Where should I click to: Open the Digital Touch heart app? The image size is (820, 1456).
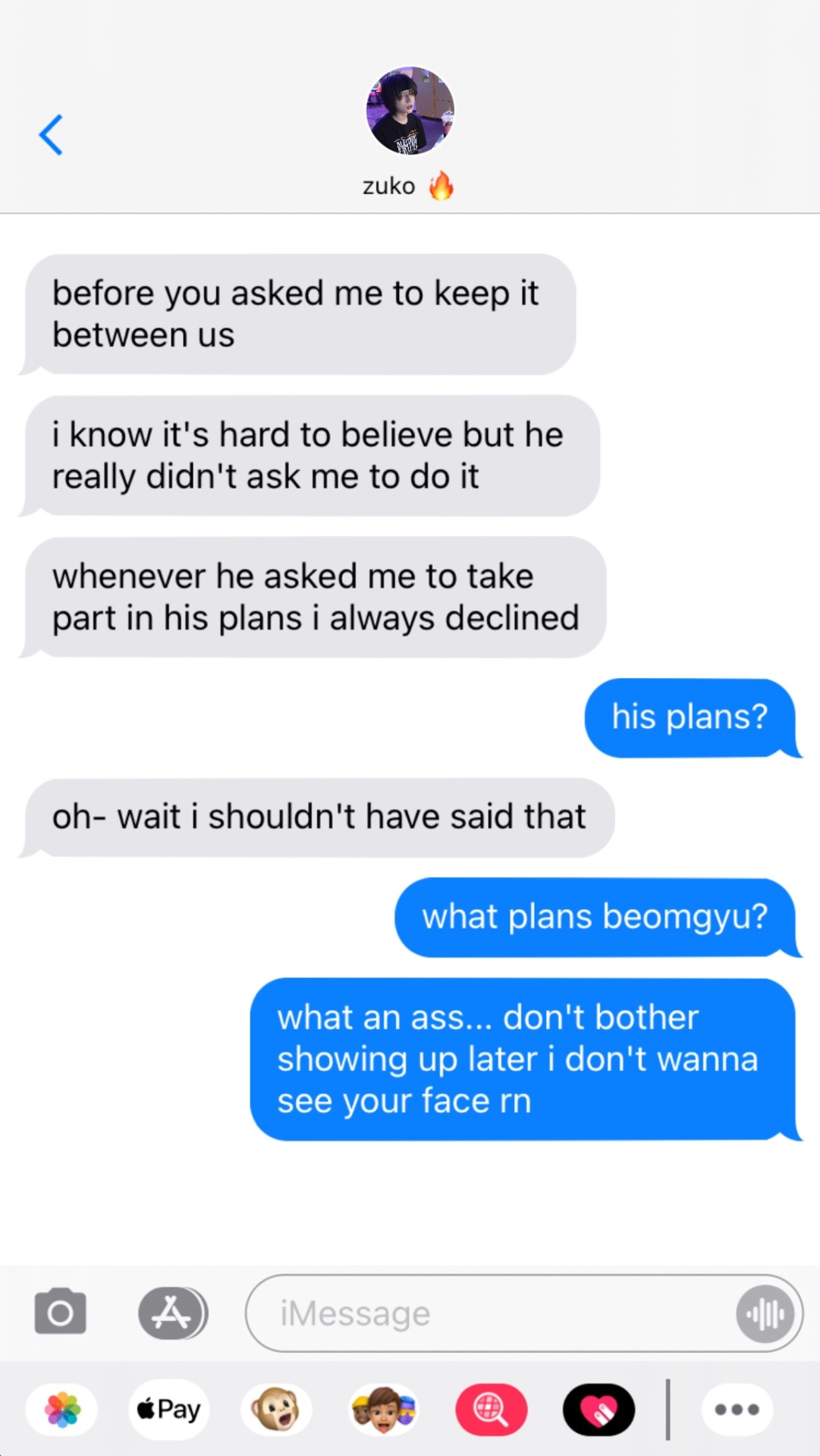click(x=599, y=1410)
